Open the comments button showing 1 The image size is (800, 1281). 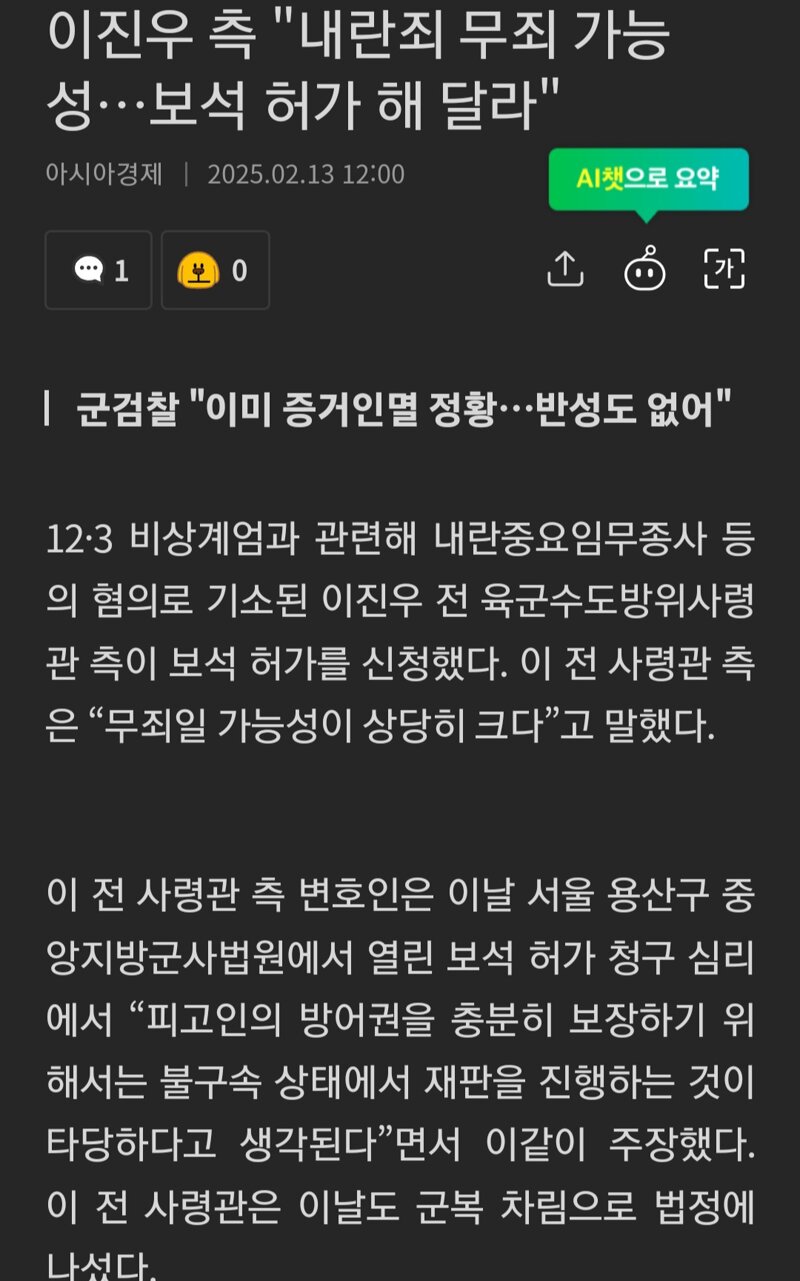click(99, 270)
